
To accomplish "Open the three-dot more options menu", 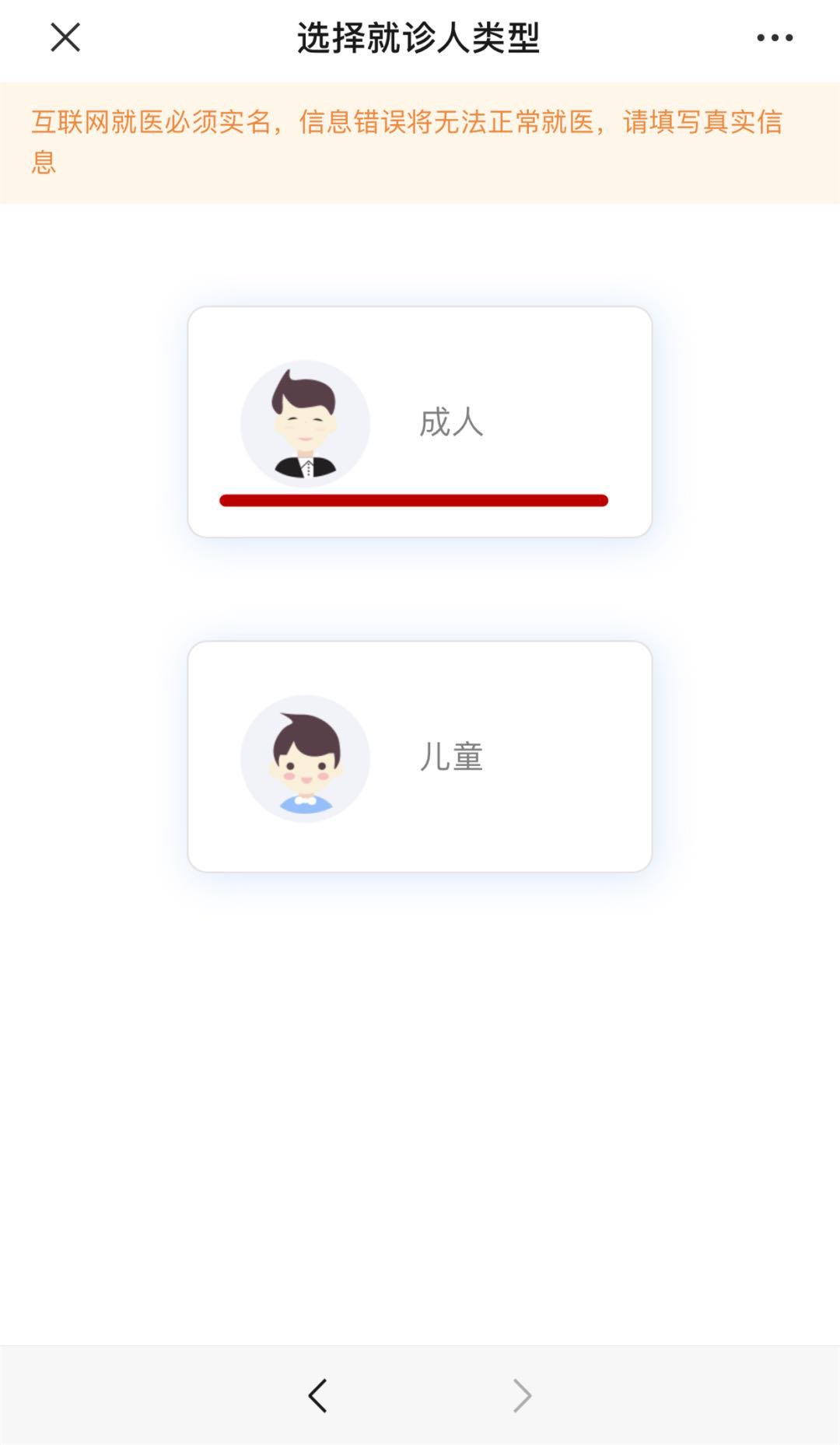I will point(775,37).
